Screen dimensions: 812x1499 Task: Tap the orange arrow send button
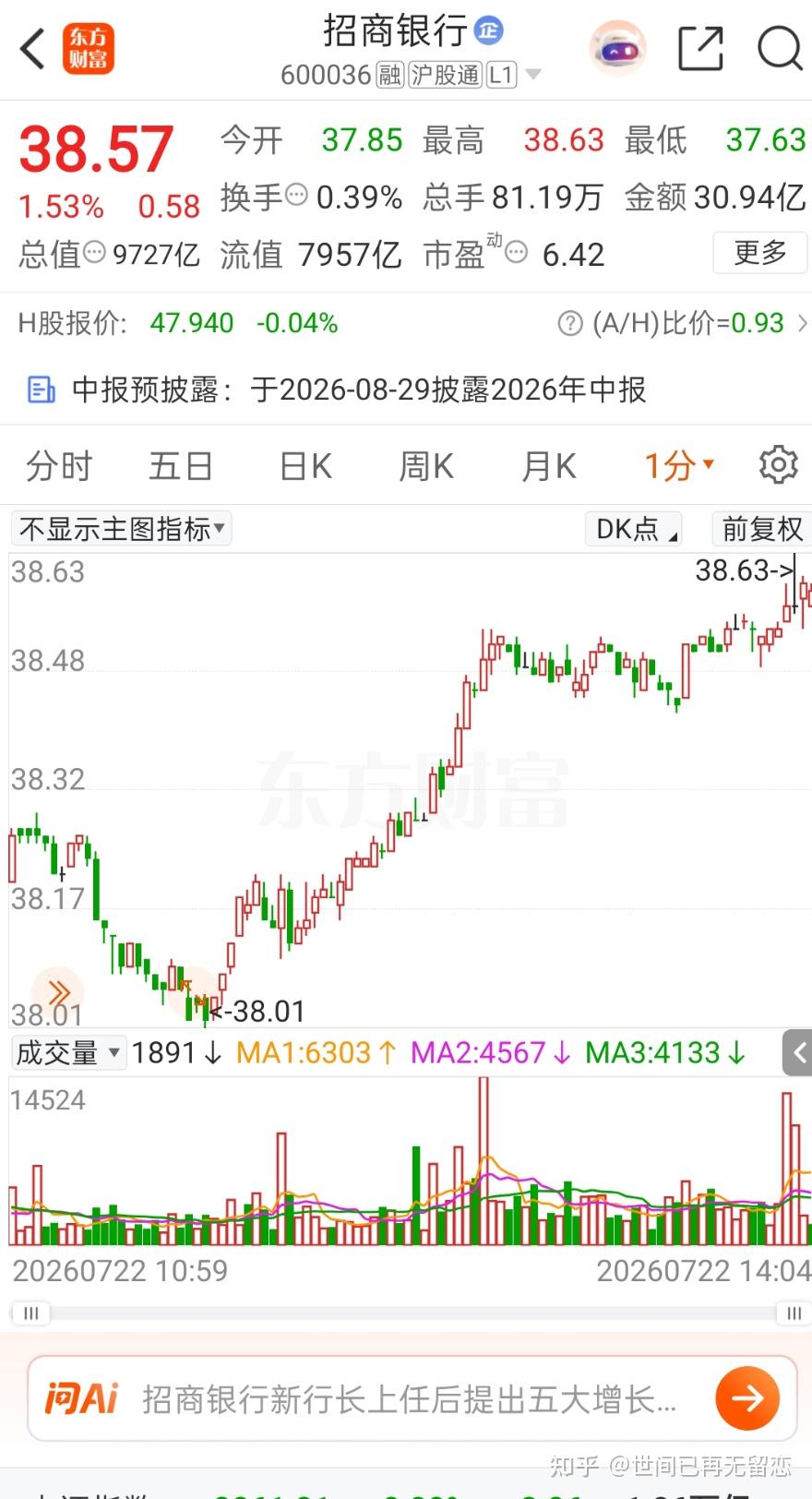[x=747, y=1398]
